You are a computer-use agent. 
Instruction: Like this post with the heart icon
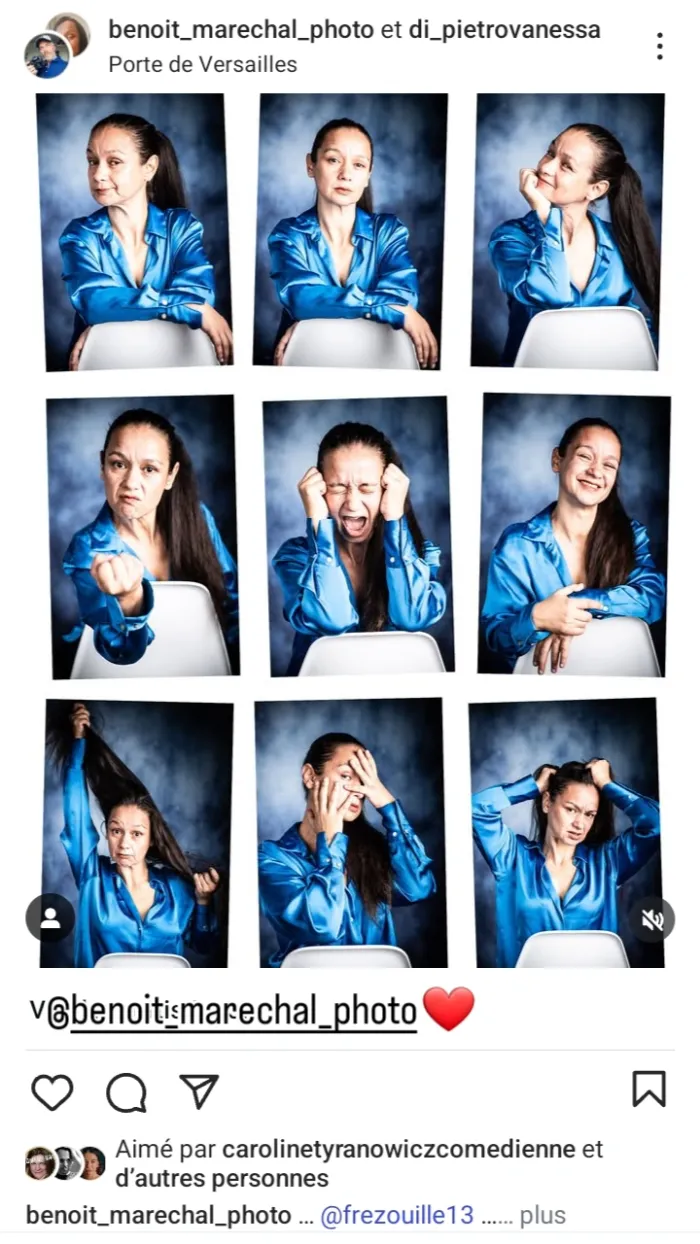click(52, 1091)
